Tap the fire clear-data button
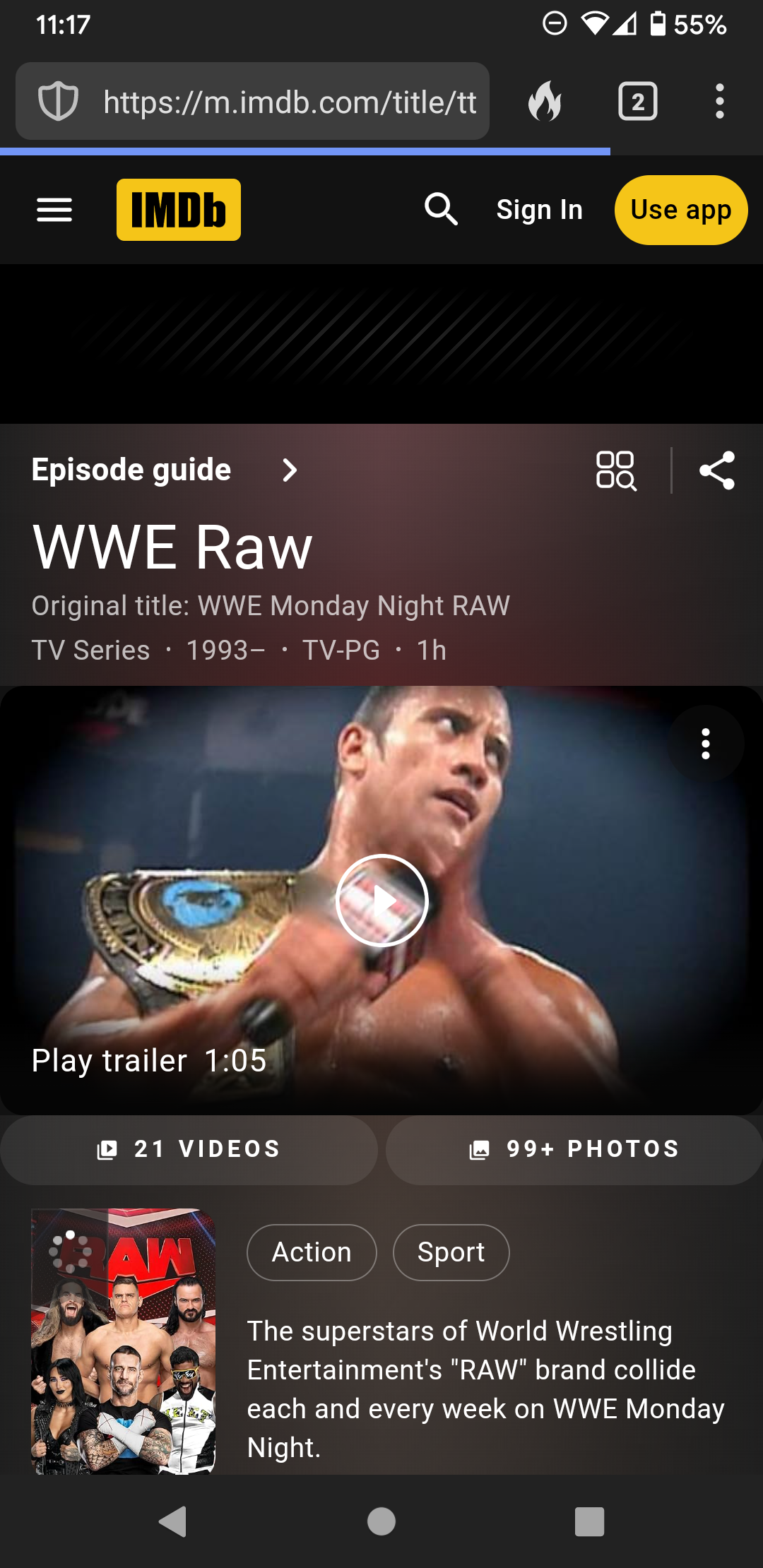763x1568 pixels. [x=545, y=102]
